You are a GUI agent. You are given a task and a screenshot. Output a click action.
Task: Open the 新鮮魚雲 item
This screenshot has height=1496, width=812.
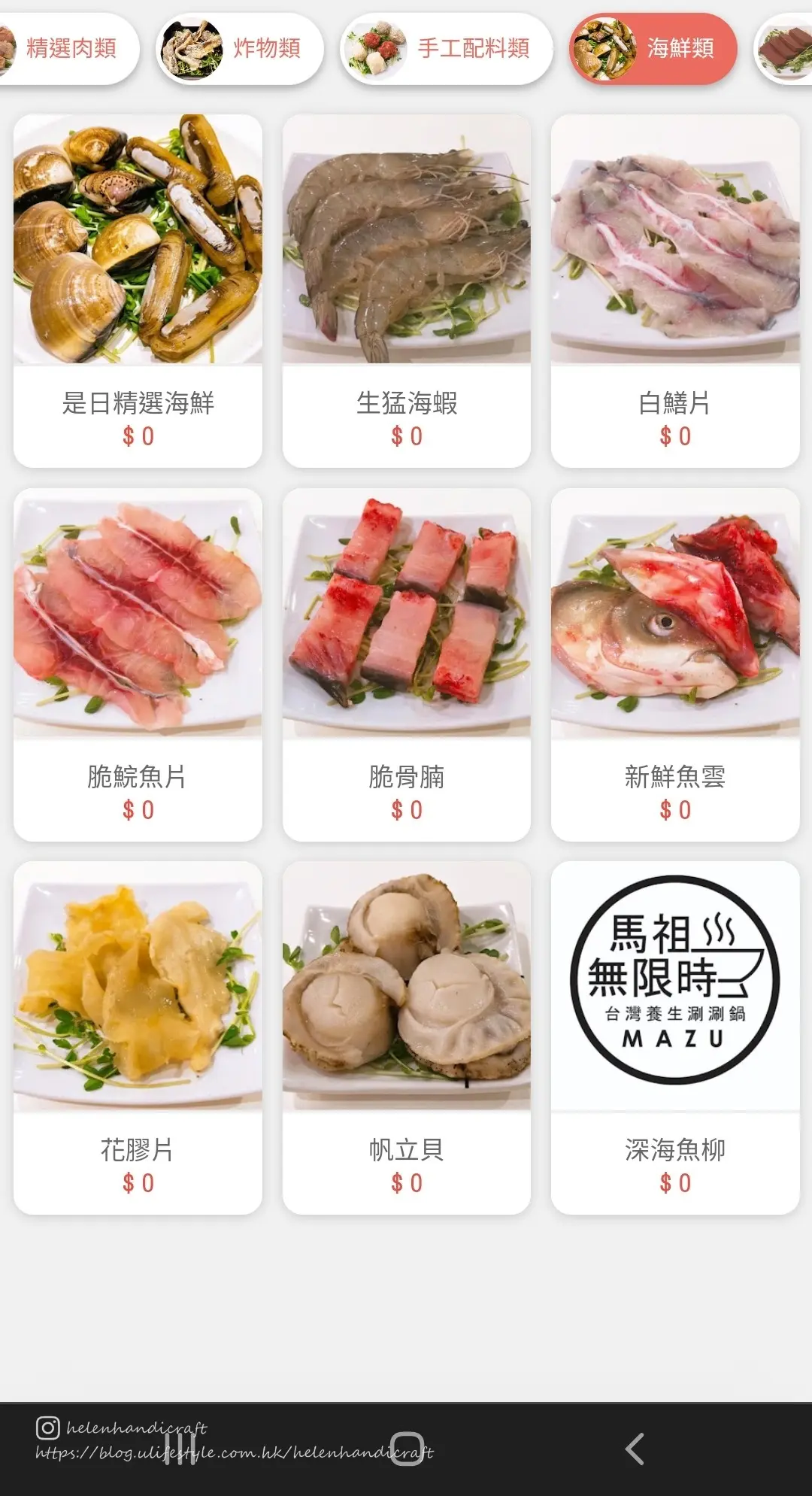click(x=675, y=664)
